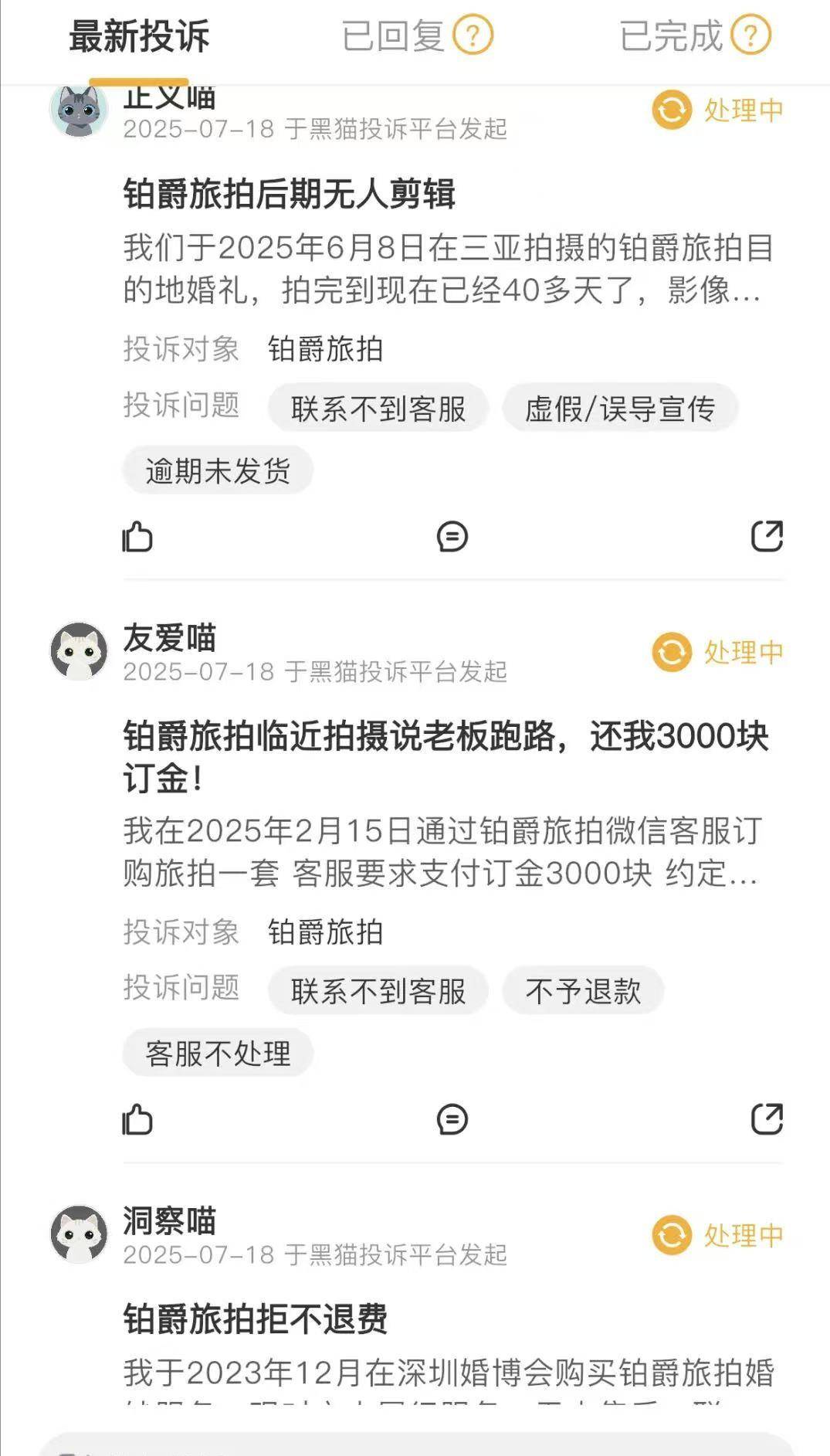Select the 最新投诉 tab
Screen dimensions: 830x1456
point(139,36)
